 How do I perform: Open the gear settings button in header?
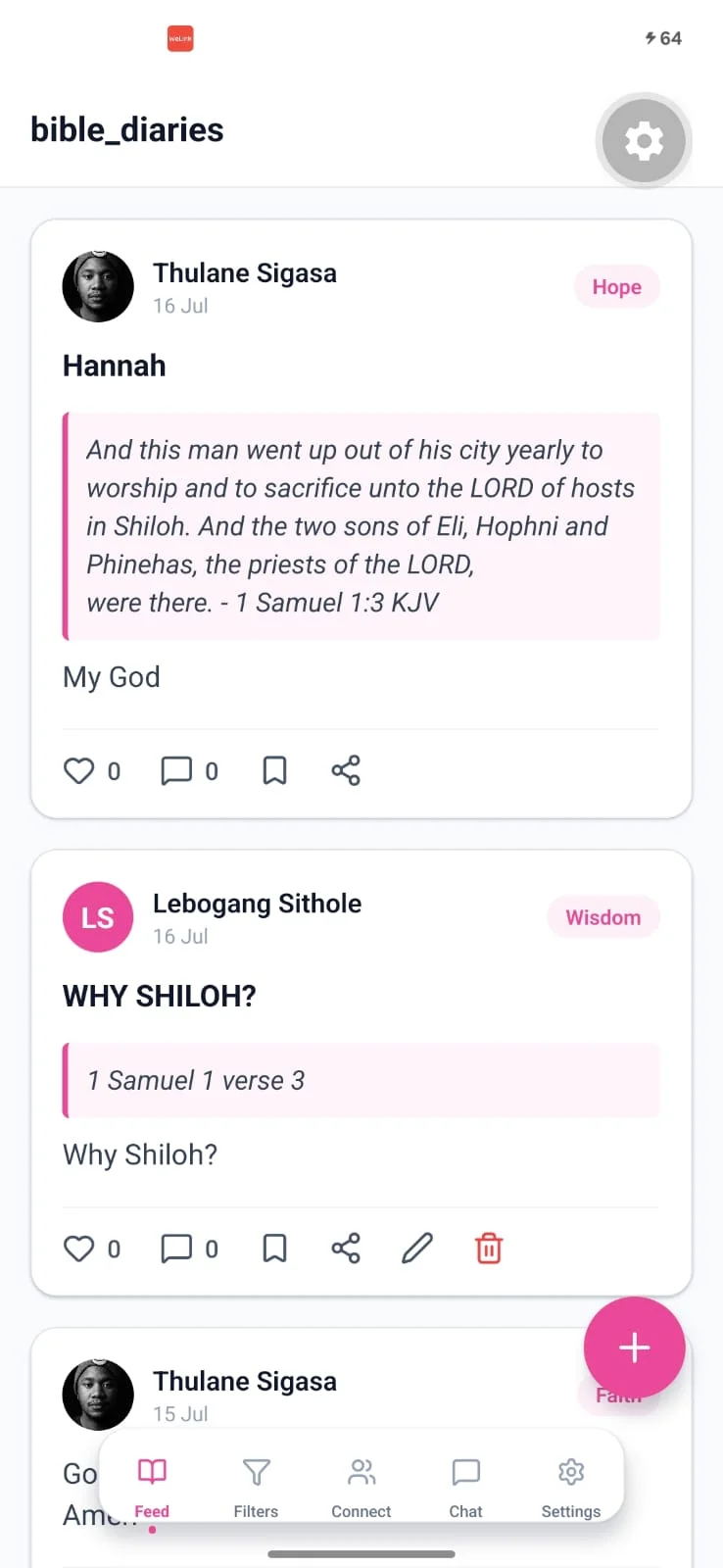[x=644, y=141]
